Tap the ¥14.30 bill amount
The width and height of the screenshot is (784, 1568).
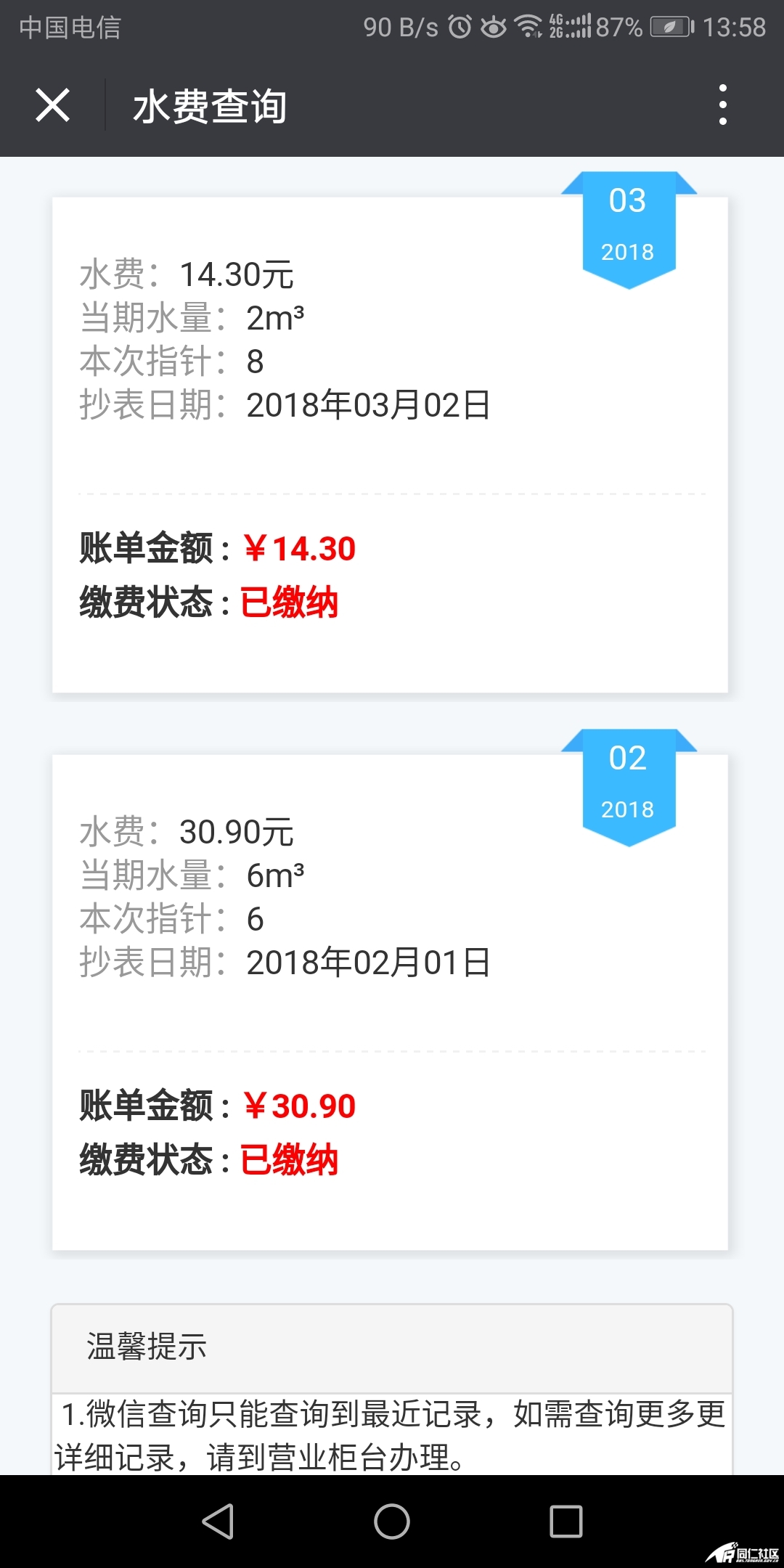(299, 548)
